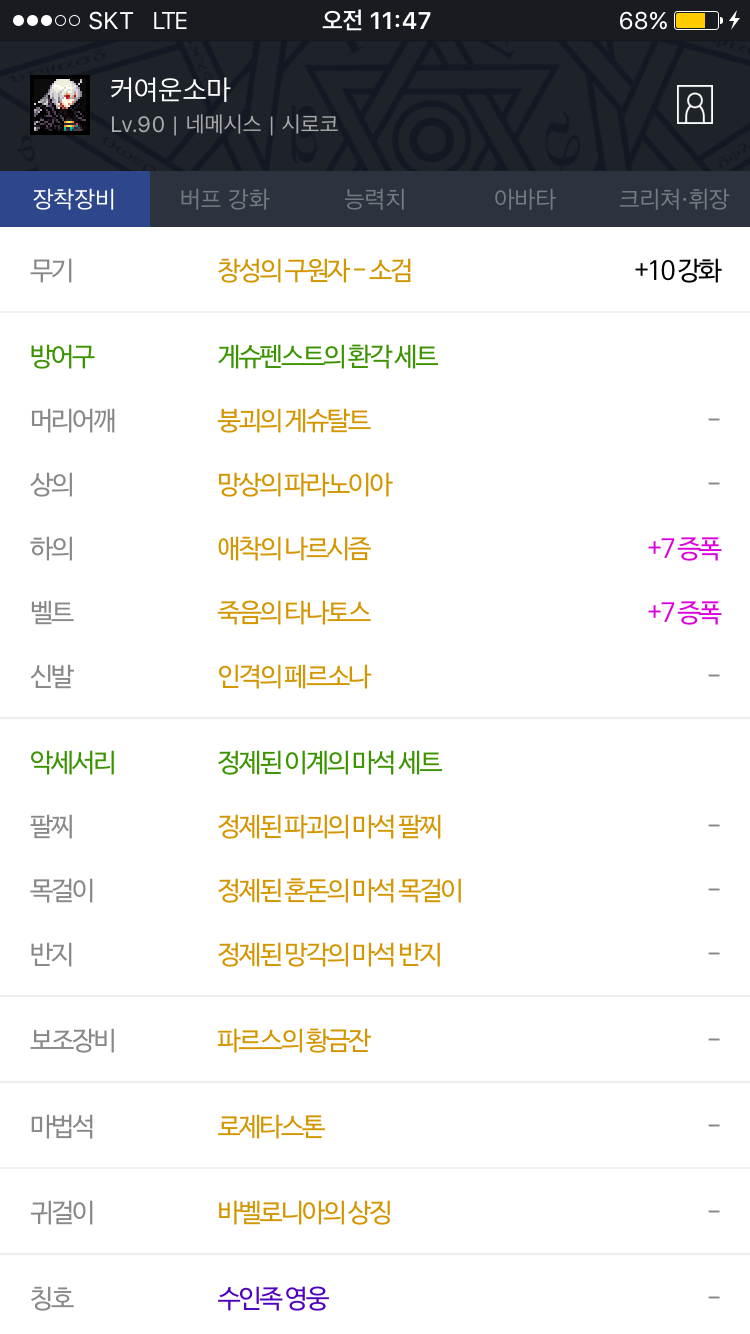Open weapon item 창성의 구원자 - 소검
Screen dimensions: 750x1334
[315, 270]
